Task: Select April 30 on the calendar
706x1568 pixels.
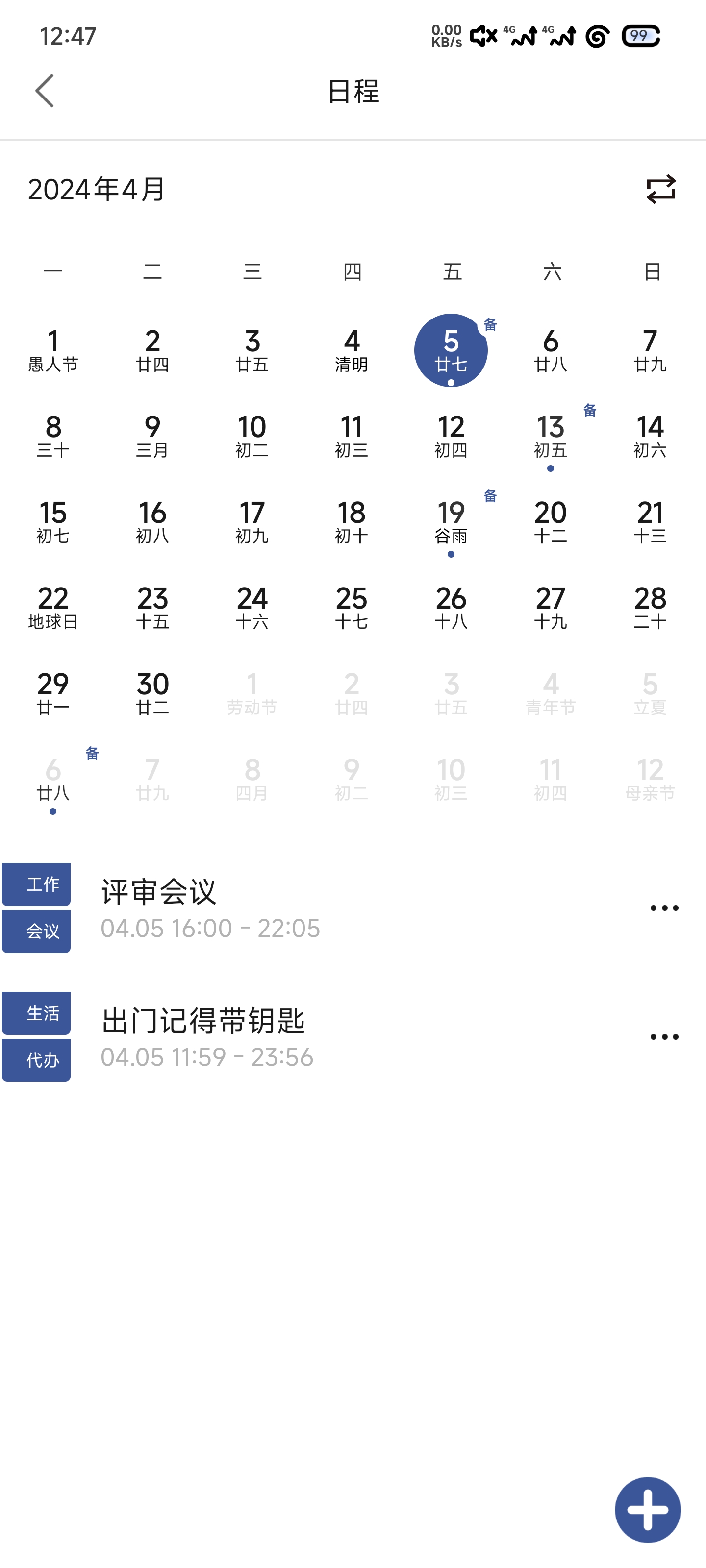Action: click(x=152, y=693)
